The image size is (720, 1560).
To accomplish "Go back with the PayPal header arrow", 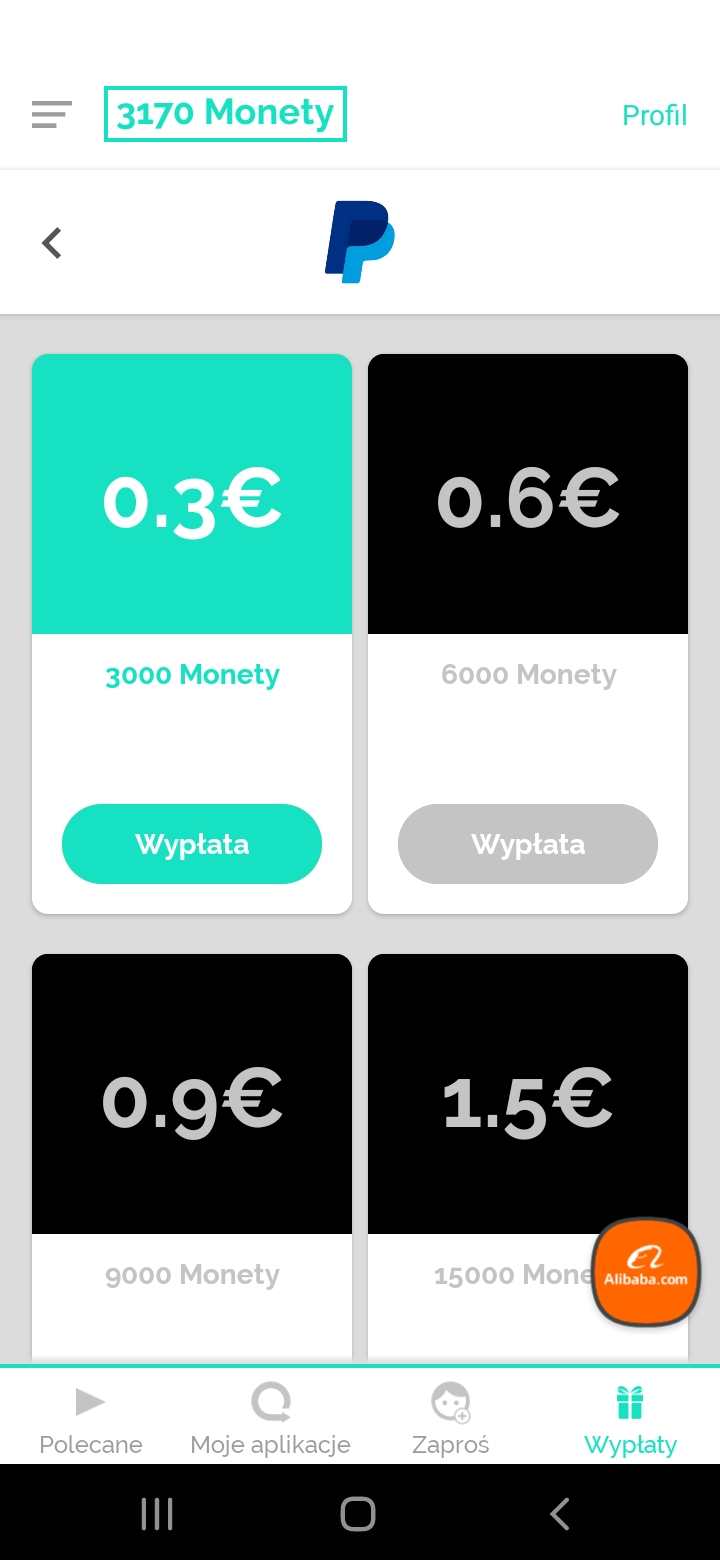I will [52, 242].
